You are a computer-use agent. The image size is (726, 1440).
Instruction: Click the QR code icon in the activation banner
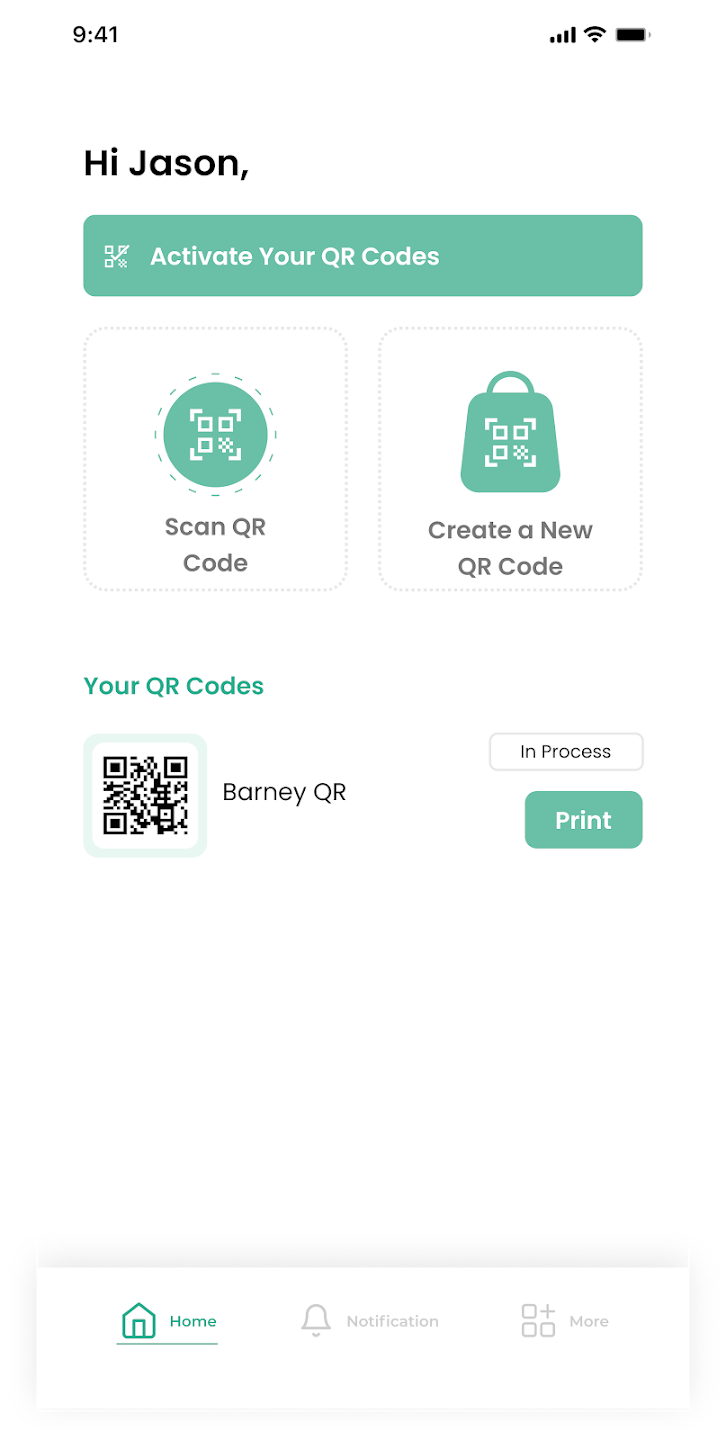(x=116, y=256)
